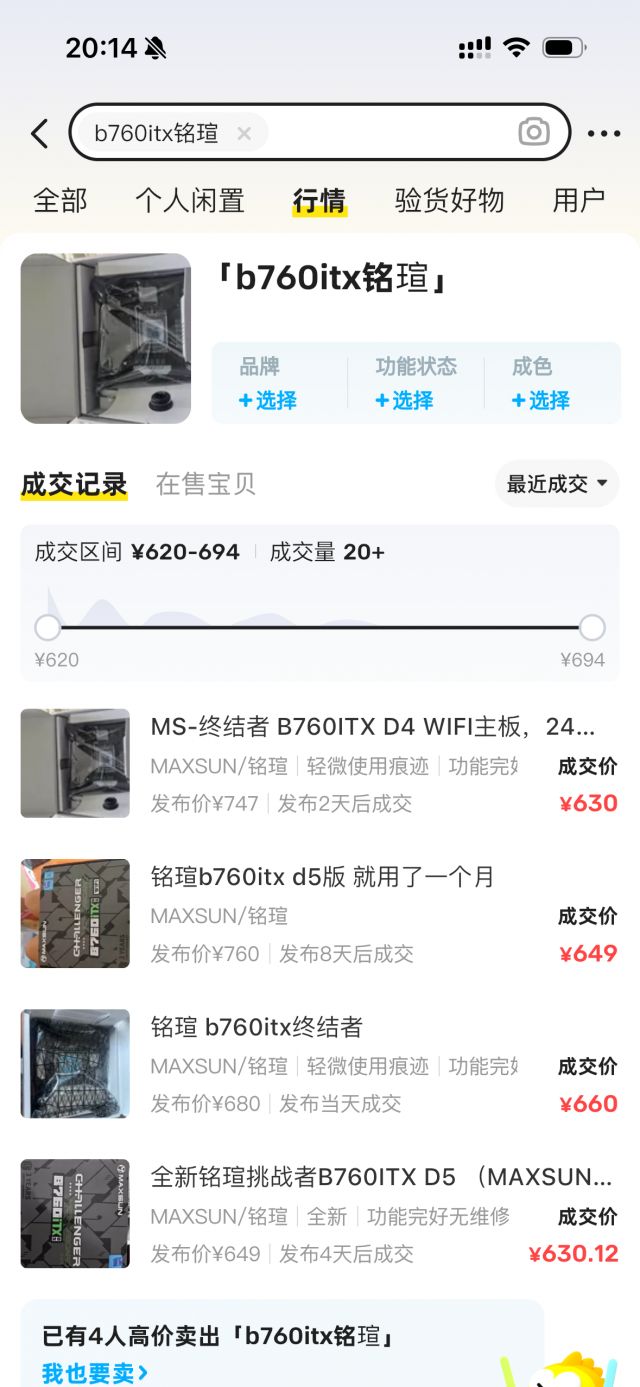Open the MS-终结者 B760ITX D4 WIFI listing

372,726
